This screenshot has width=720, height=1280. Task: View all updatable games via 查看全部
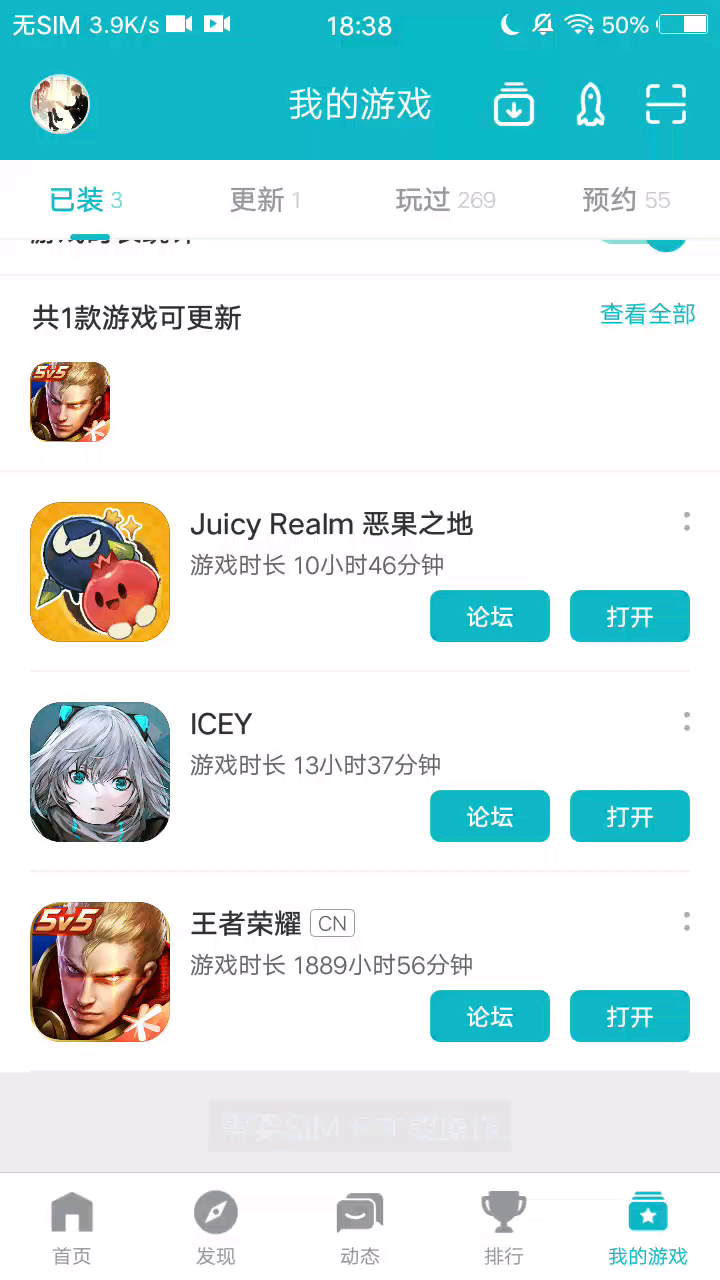click(x=647, y=314)
